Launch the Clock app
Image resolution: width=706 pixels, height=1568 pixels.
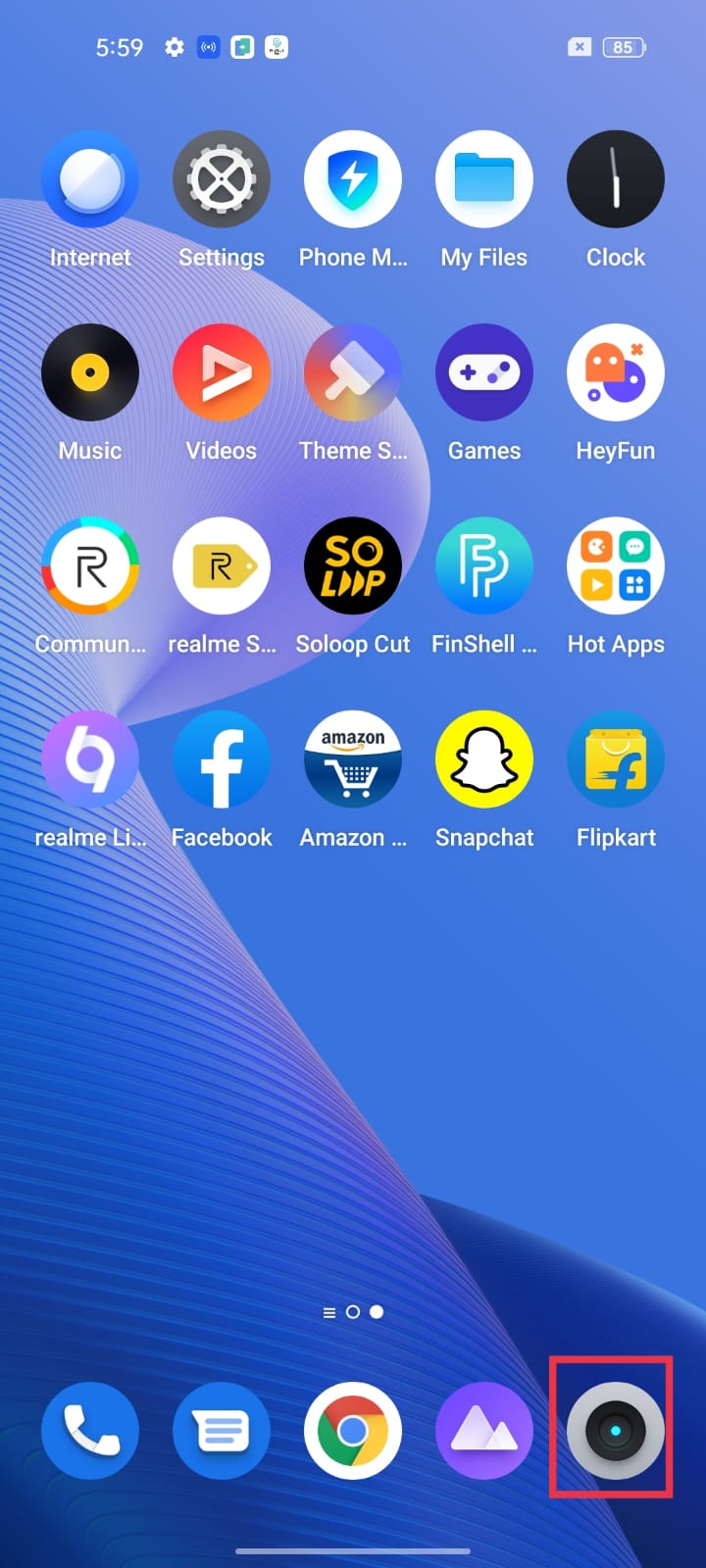pyautogui.click(x=616, y=180)
